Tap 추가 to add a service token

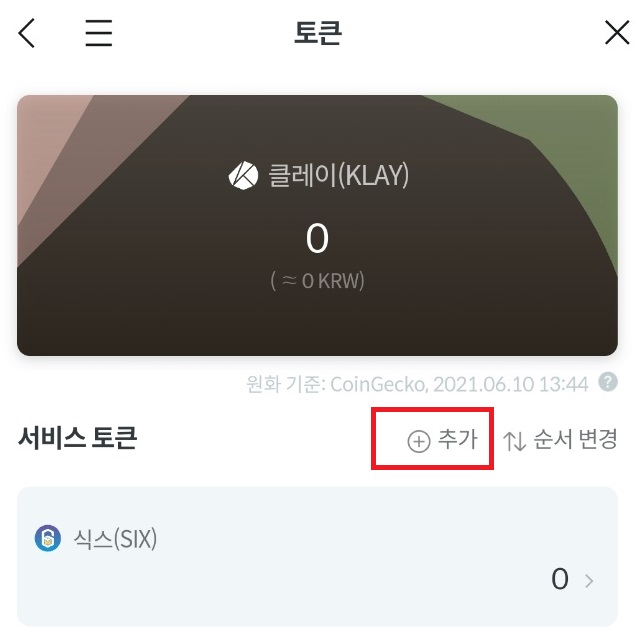(x=442, y=440)
